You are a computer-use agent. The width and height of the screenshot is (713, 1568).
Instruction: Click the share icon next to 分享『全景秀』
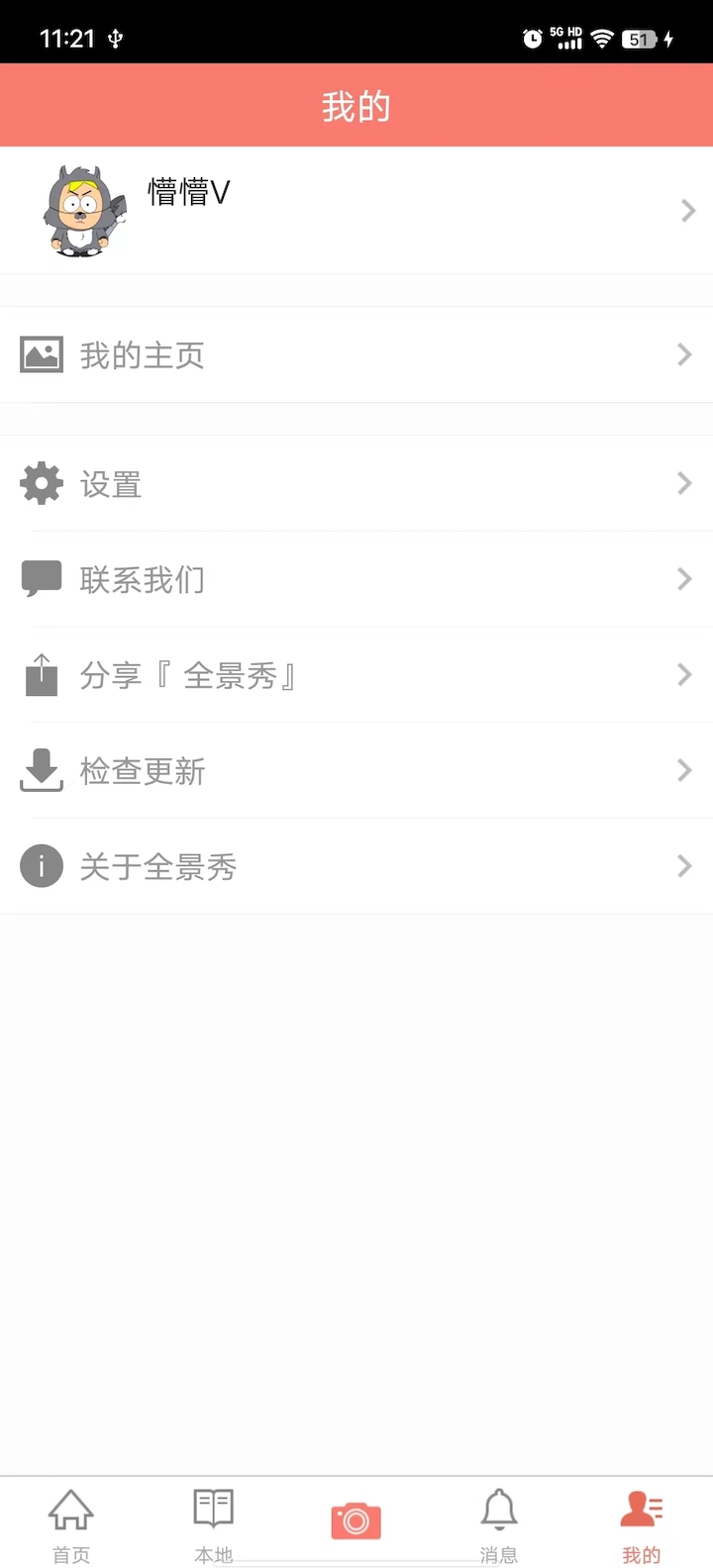point(42,674)
